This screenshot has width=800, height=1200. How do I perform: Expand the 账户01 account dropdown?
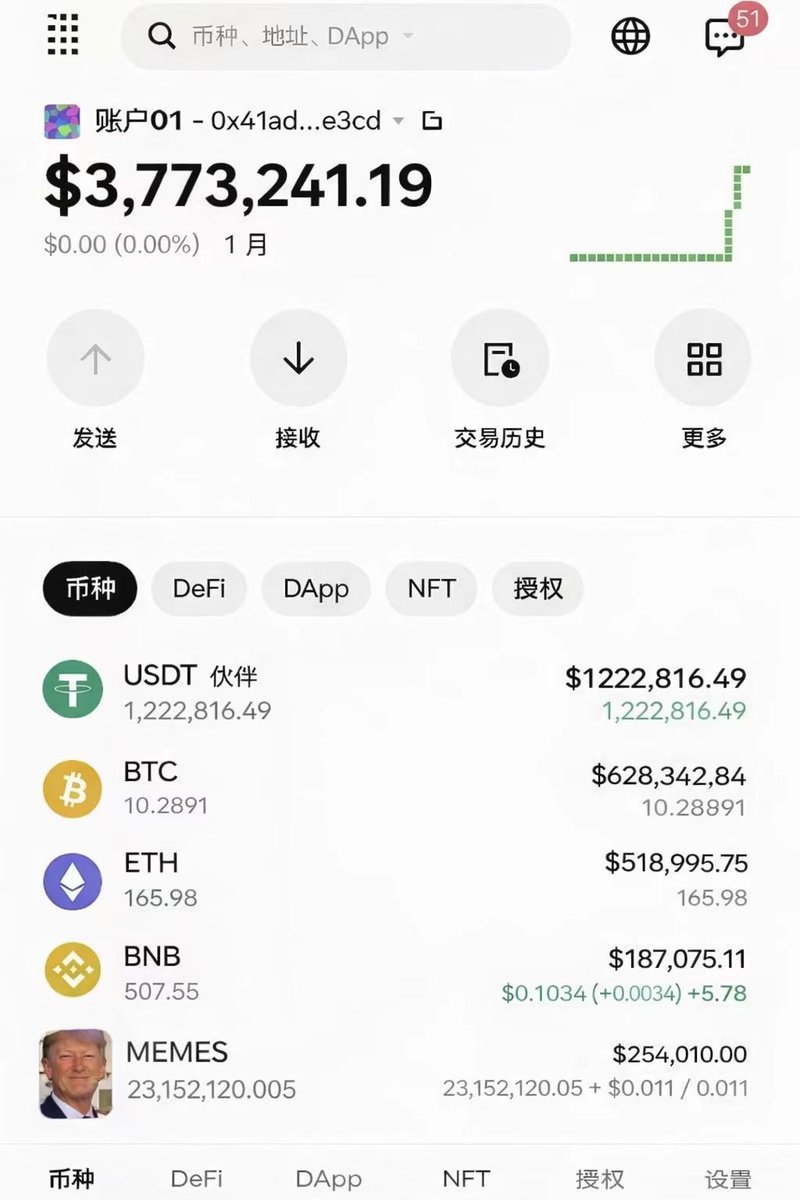pos(398,122)
